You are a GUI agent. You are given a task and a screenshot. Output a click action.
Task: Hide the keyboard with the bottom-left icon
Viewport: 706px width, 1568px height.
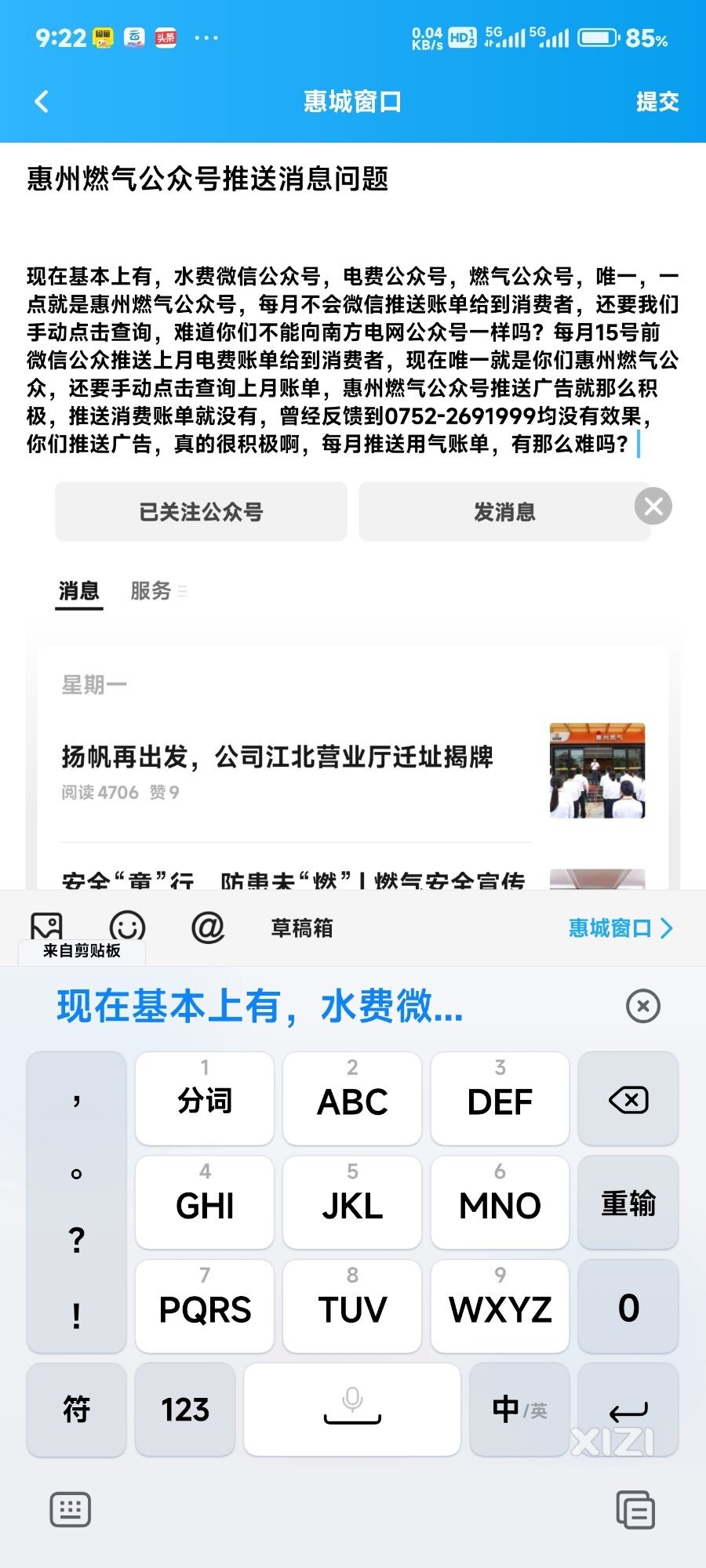pyautogui.click(x=71, y=1510)
